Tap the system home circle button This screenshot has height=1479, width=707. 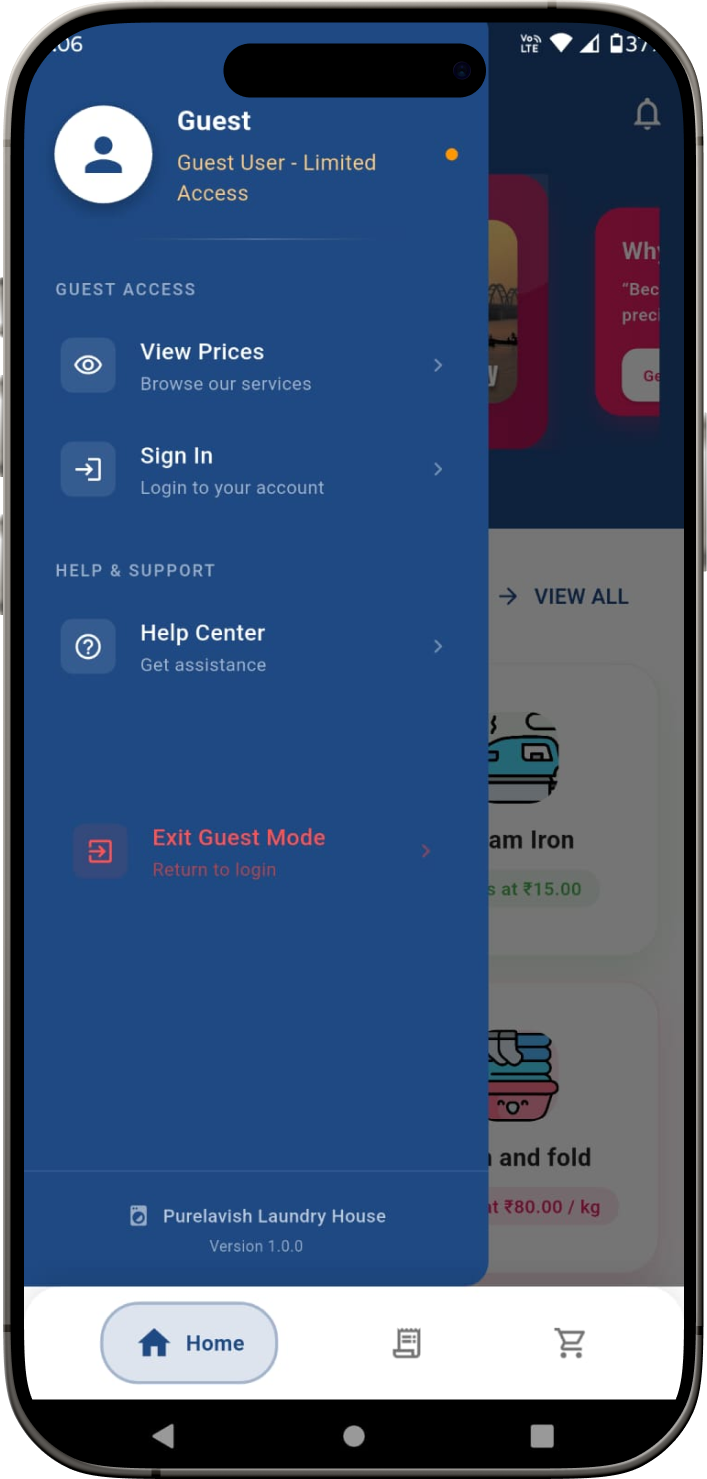click(x=353, y=1436)
